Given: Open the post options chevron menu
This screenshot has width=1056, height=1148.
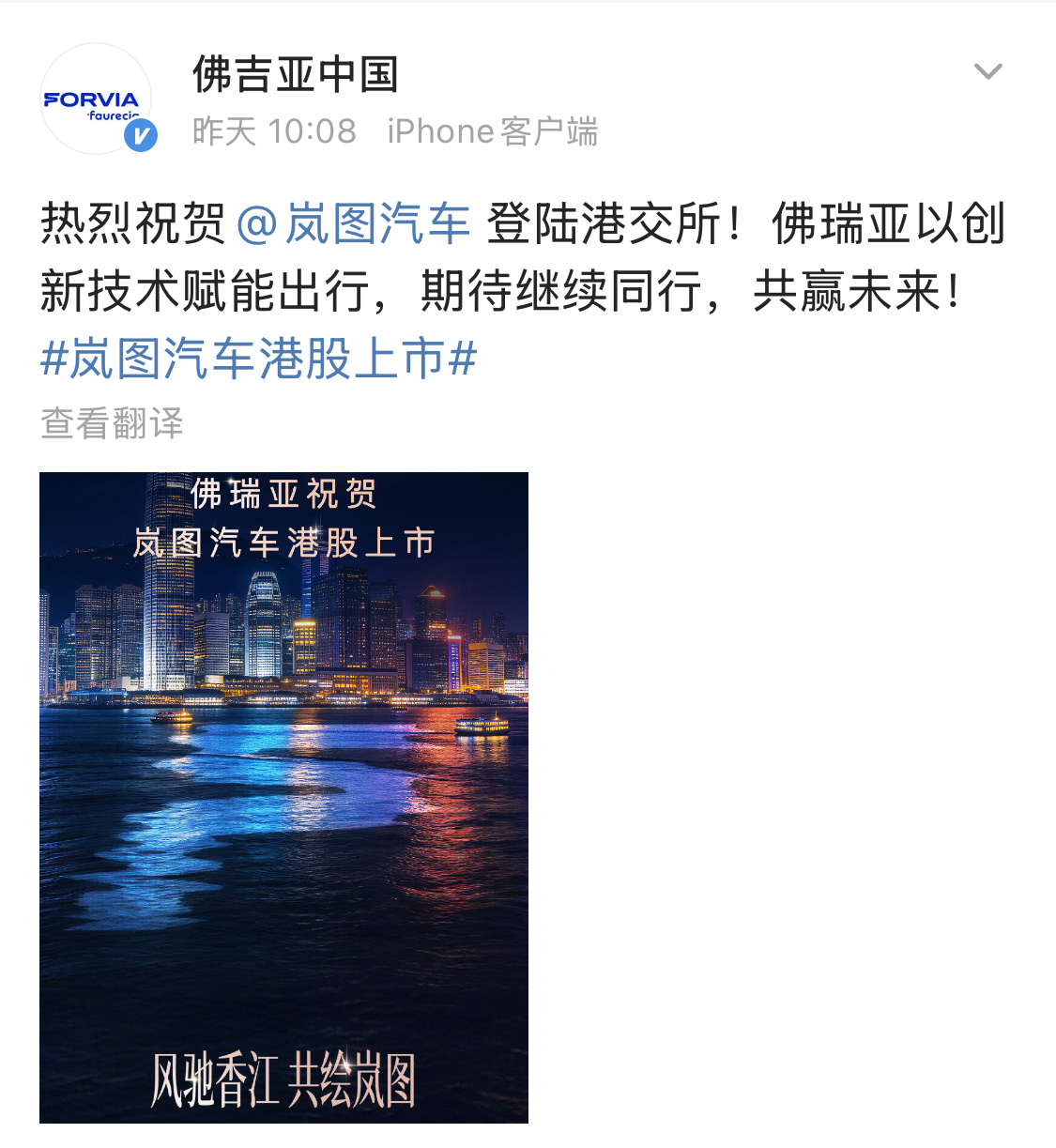Looking at the screenshot, I should (987, 72).
